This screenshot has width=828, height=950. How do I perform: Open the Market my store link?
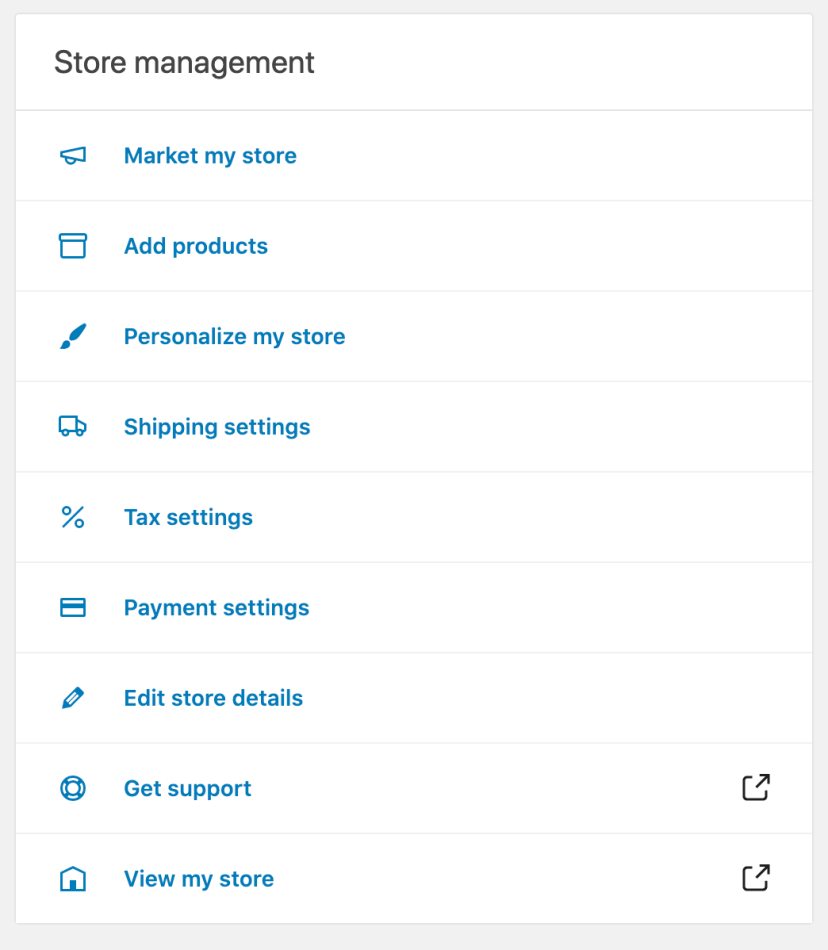210,155
